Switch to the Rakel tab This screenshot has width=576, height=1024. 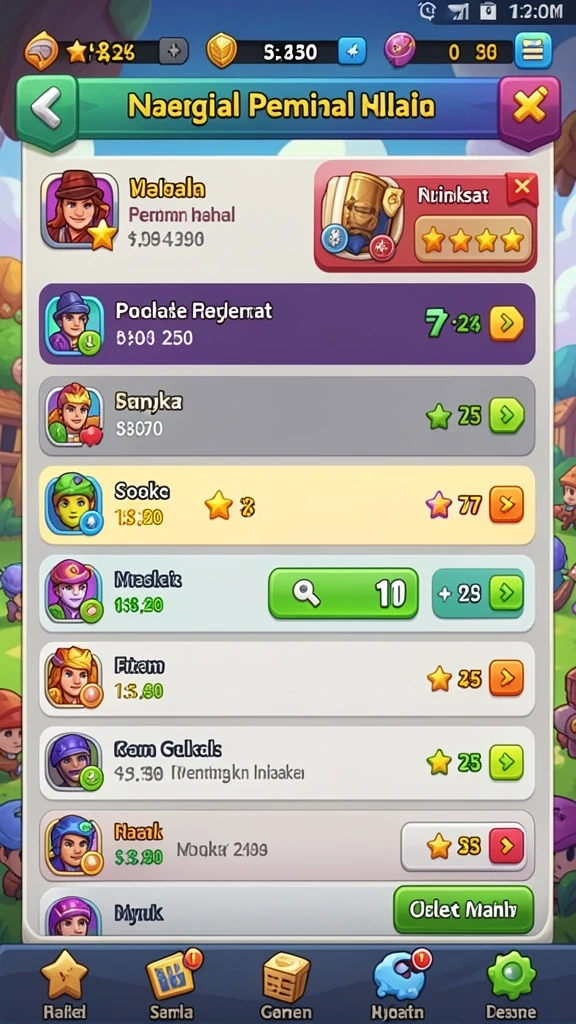pyautogui.click(x=64, y=985)
